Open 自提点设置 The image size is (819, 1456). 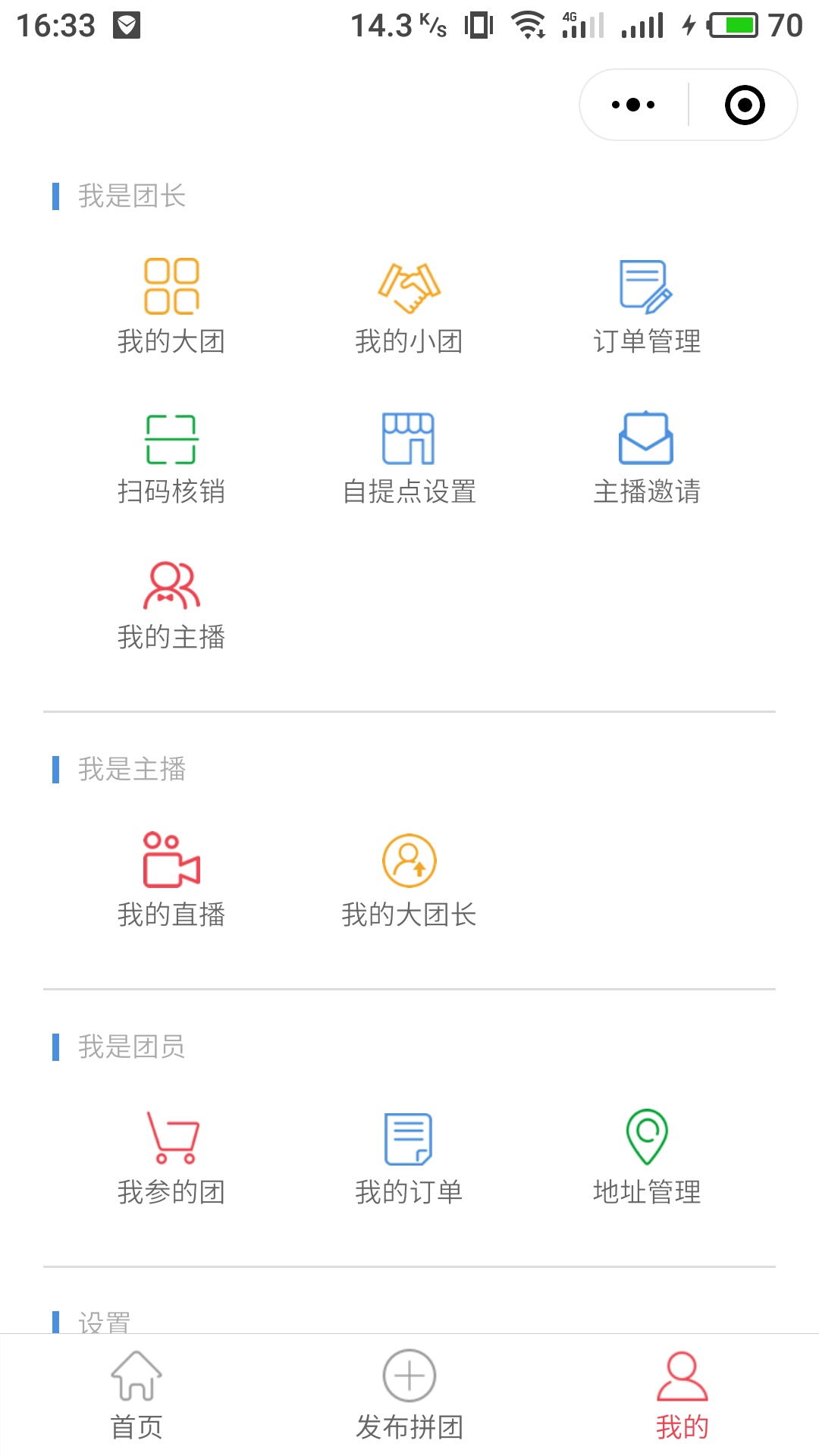[409, 457]
